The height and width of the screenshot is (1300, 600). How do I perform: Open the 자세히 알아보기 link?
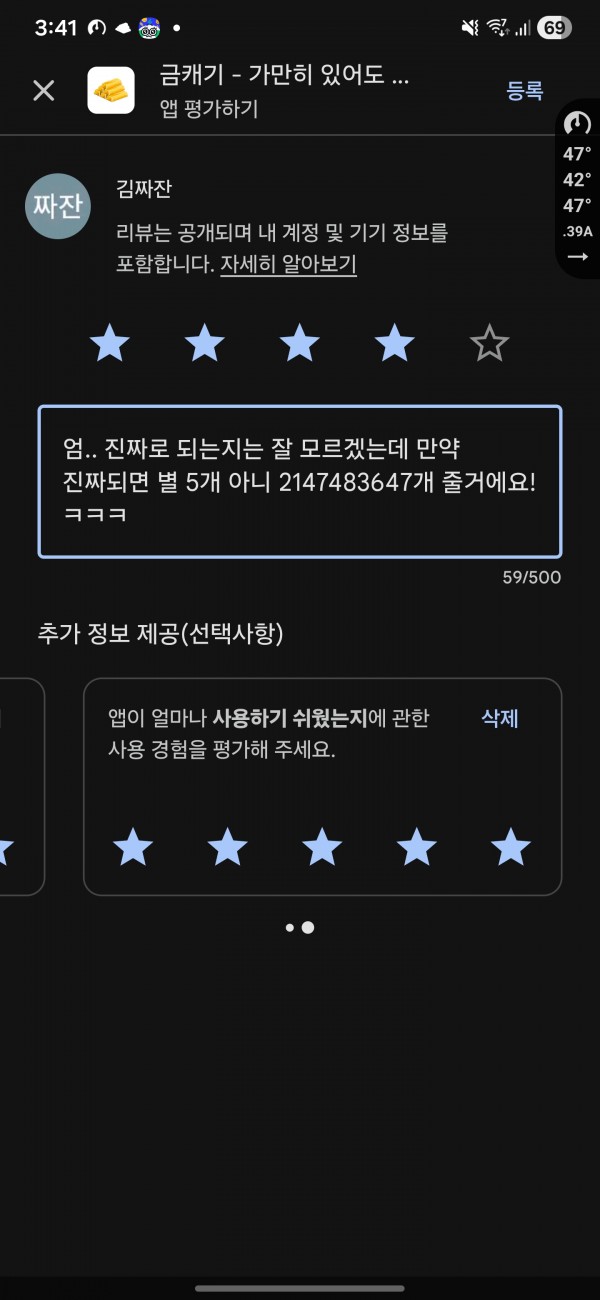click(288, 265)
